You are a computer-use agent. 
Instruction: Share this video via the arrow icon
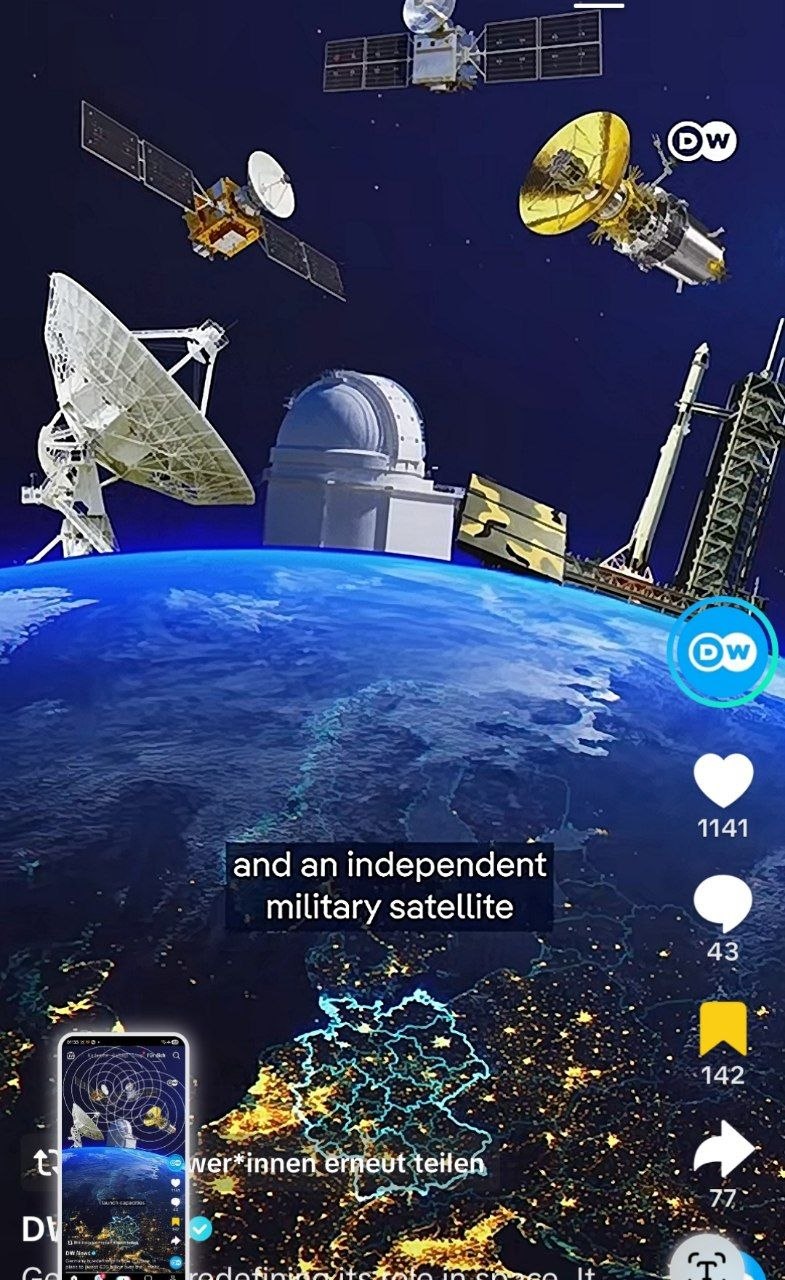tap(723, 1150)
